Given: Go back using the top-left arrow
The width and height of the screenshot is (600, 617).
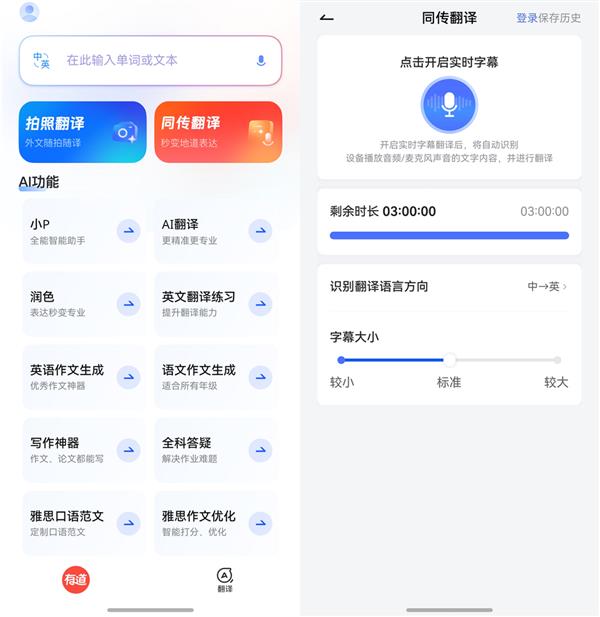Looking at the screenshot, I should tap(327, 18).
